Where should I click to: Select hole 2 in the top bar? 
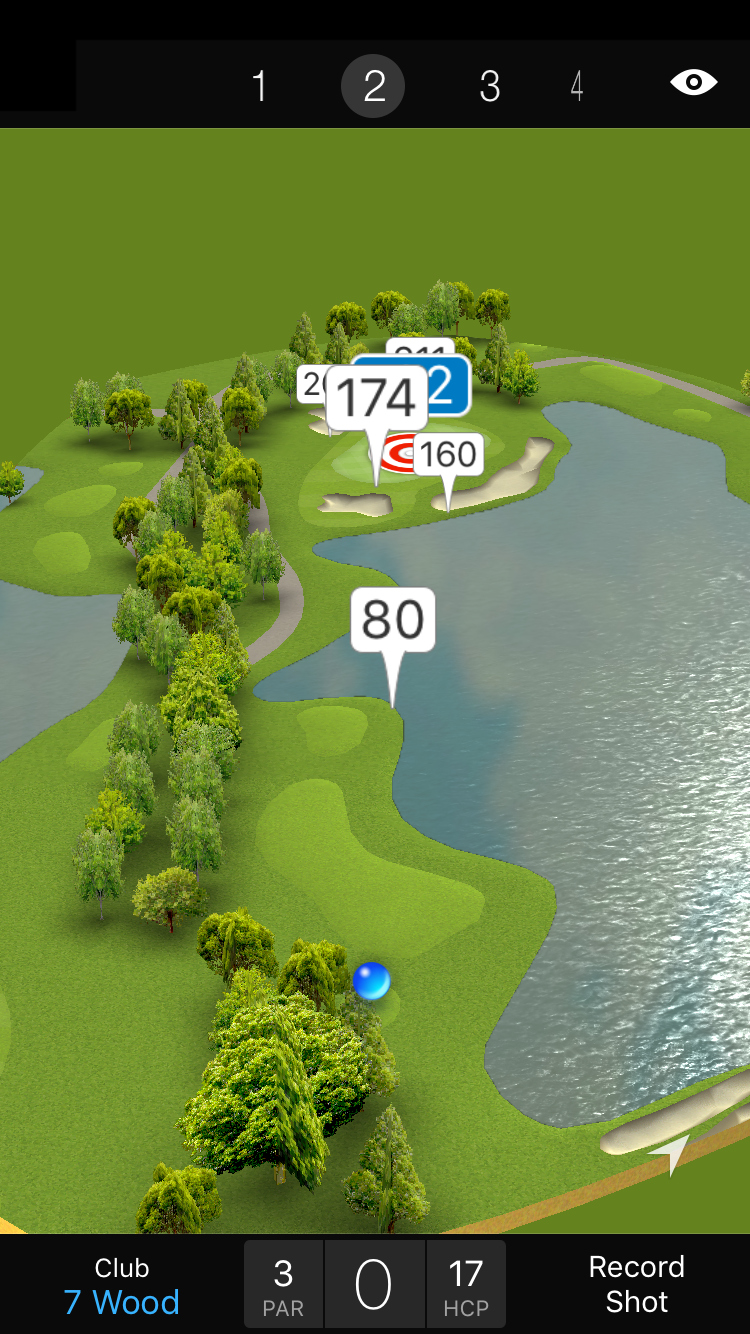pos(373,87)
